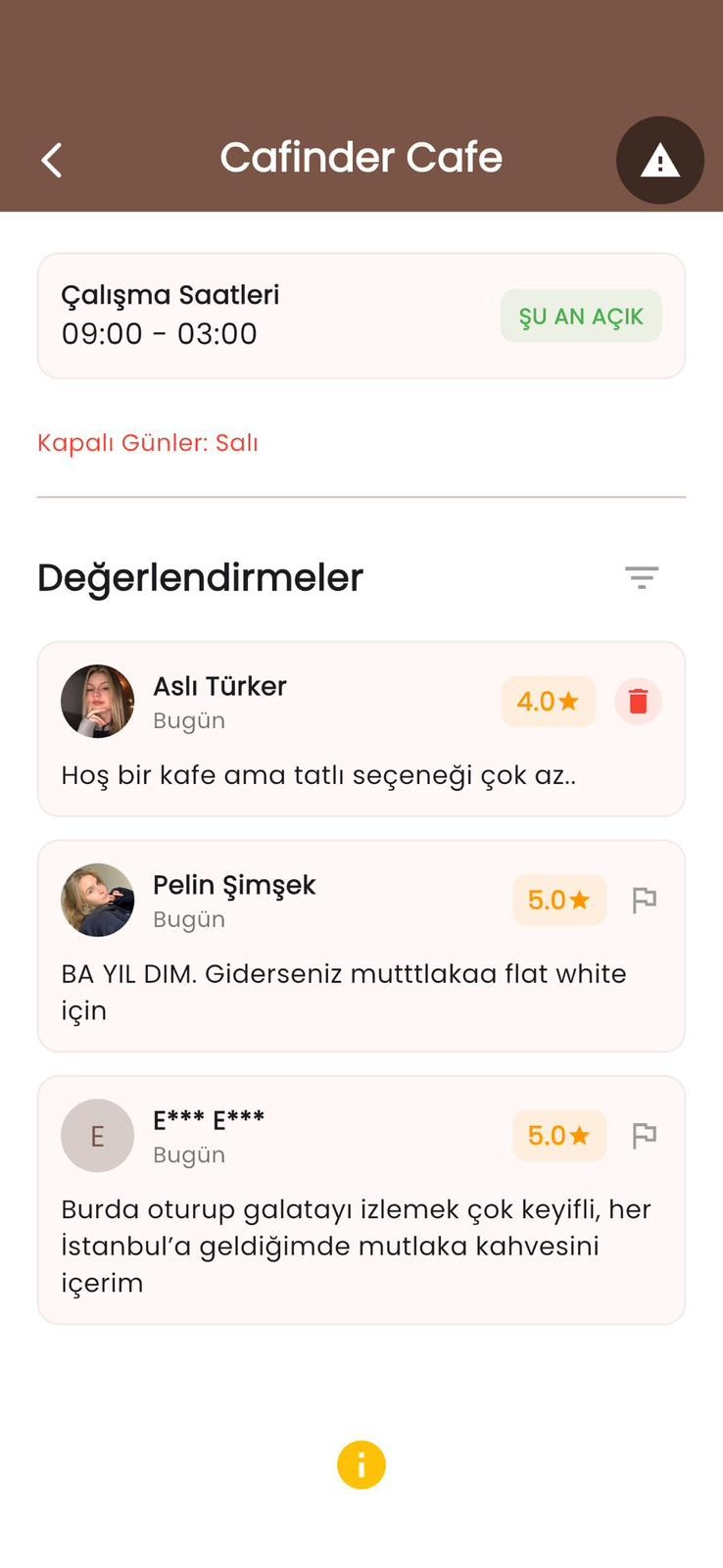The width and height of the screenshot is (723, 1568).
Task: Tap the back arrow to leave Cafinder Cafe
Action: [x=51, y=158]
